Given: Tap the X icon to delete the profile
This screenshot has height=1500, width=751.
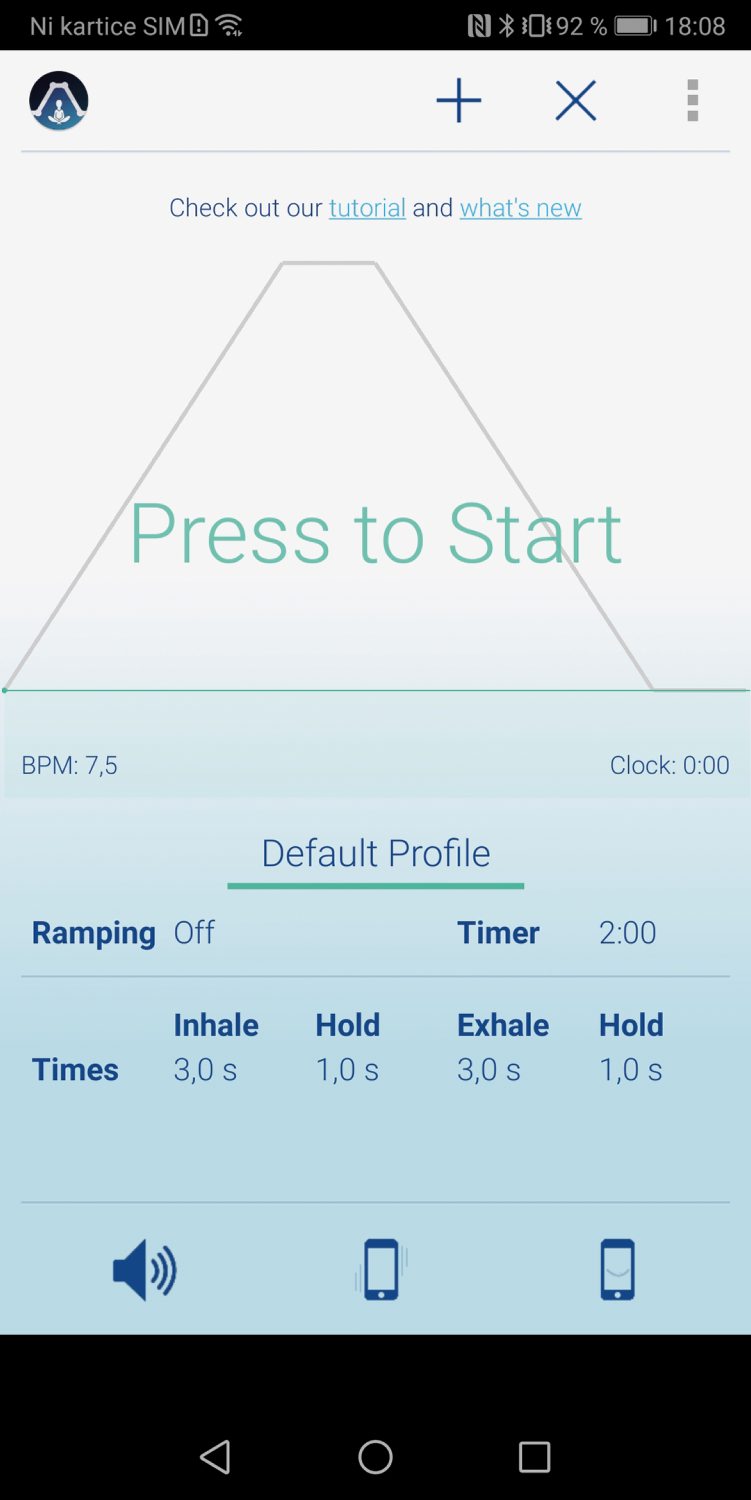Looking at the screenshot, I should click(576, 101).
